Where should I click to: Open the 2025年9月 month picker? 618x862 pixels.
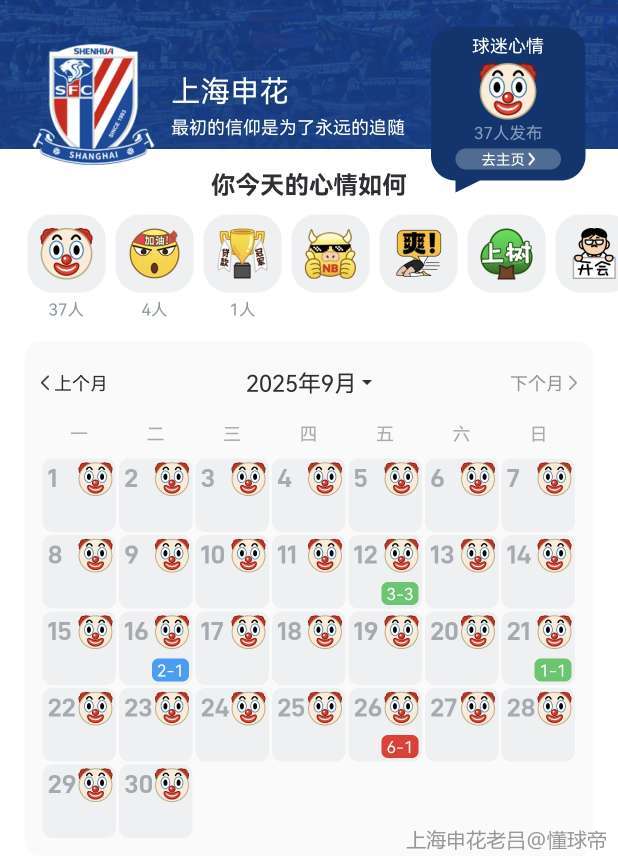tap(309, 383)
